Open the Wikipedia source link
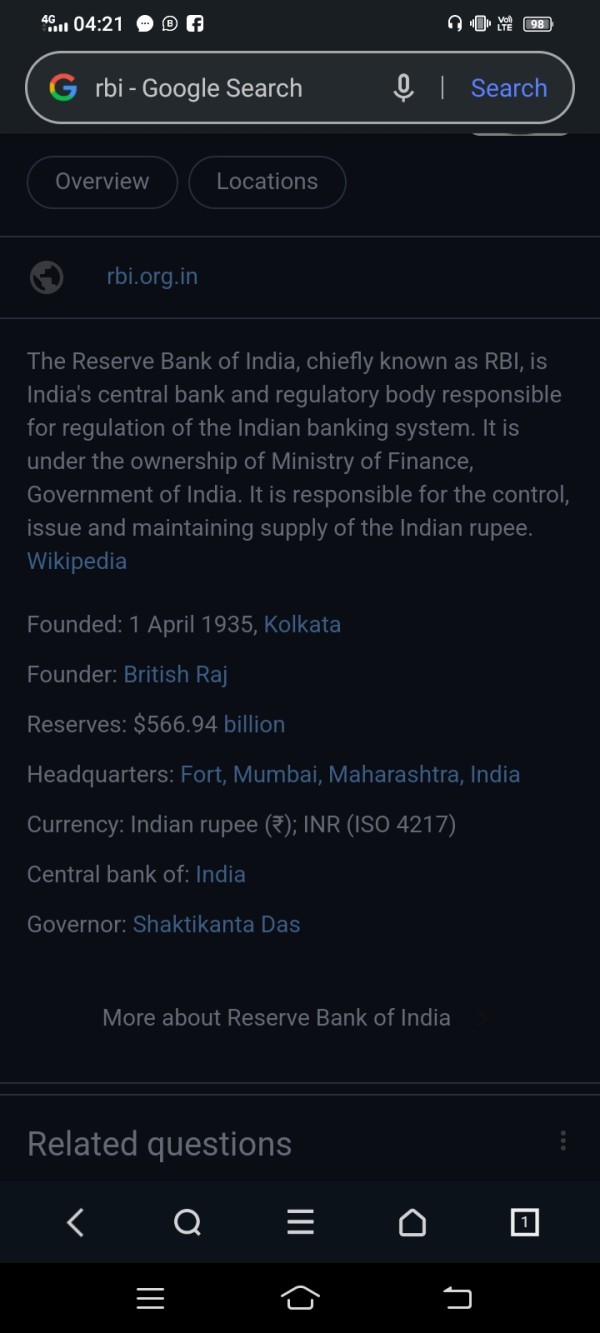The width and height of the screenshot is (600, 1333). tap(77, 561)
